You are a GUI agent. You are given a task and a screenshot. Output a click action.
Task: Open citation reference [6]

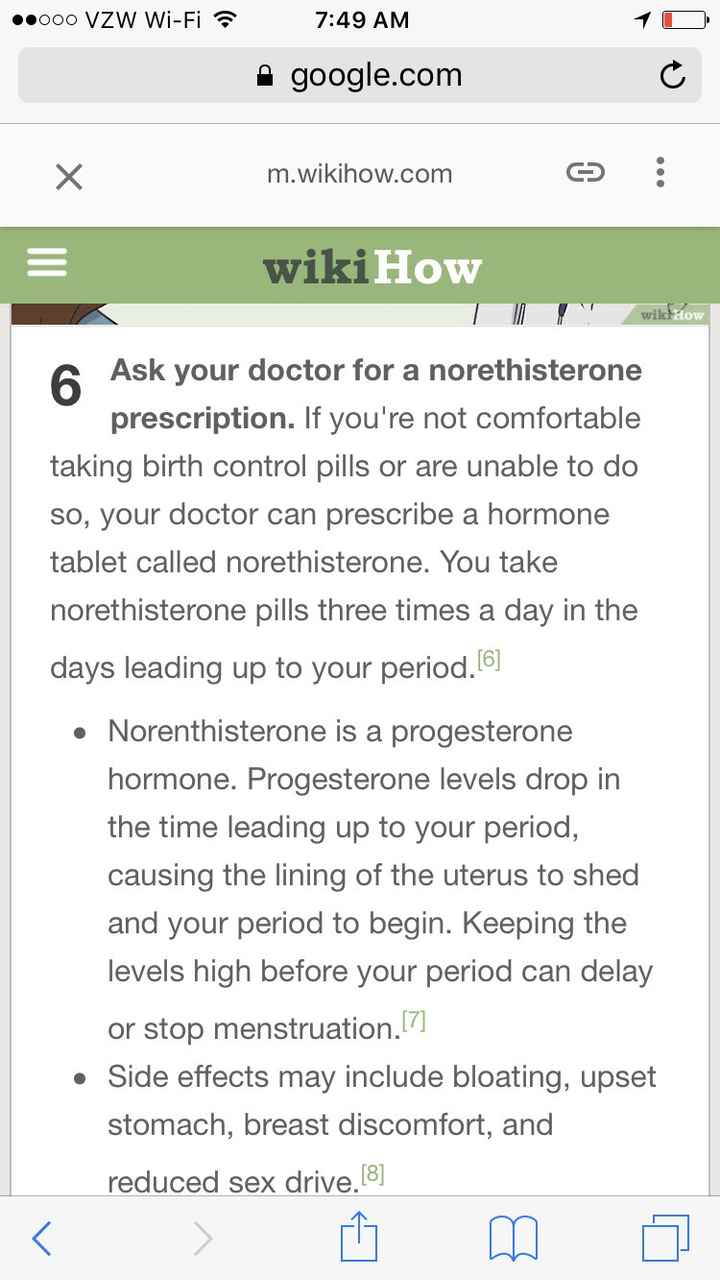point(488,659)
